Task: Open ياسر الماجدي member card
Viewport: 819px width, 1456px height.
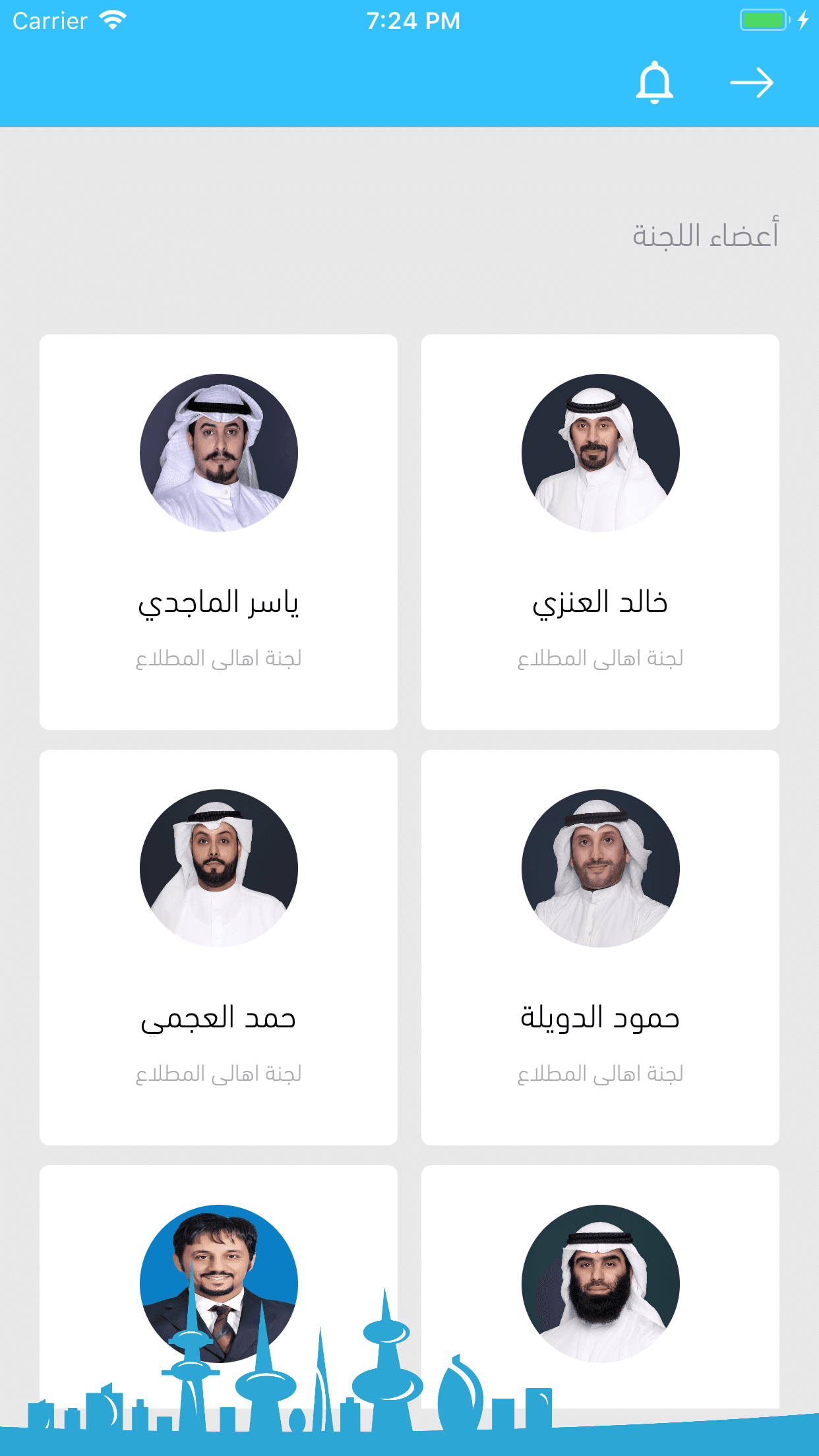Action: pyautogui.click(x=218, y=531)
